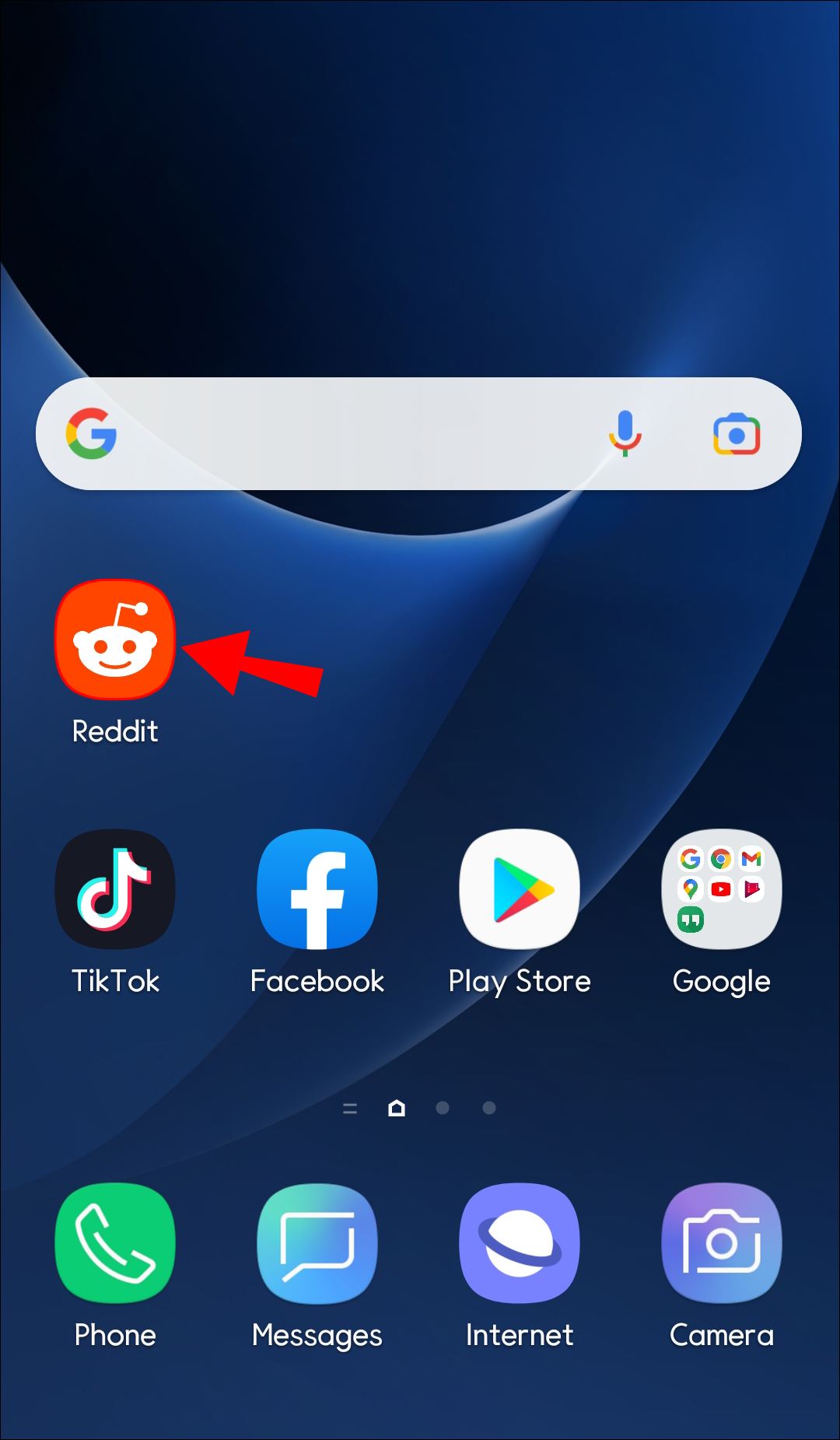Open the Google apps folder
The image size is (840, 1440).
[x=722, y=889]
